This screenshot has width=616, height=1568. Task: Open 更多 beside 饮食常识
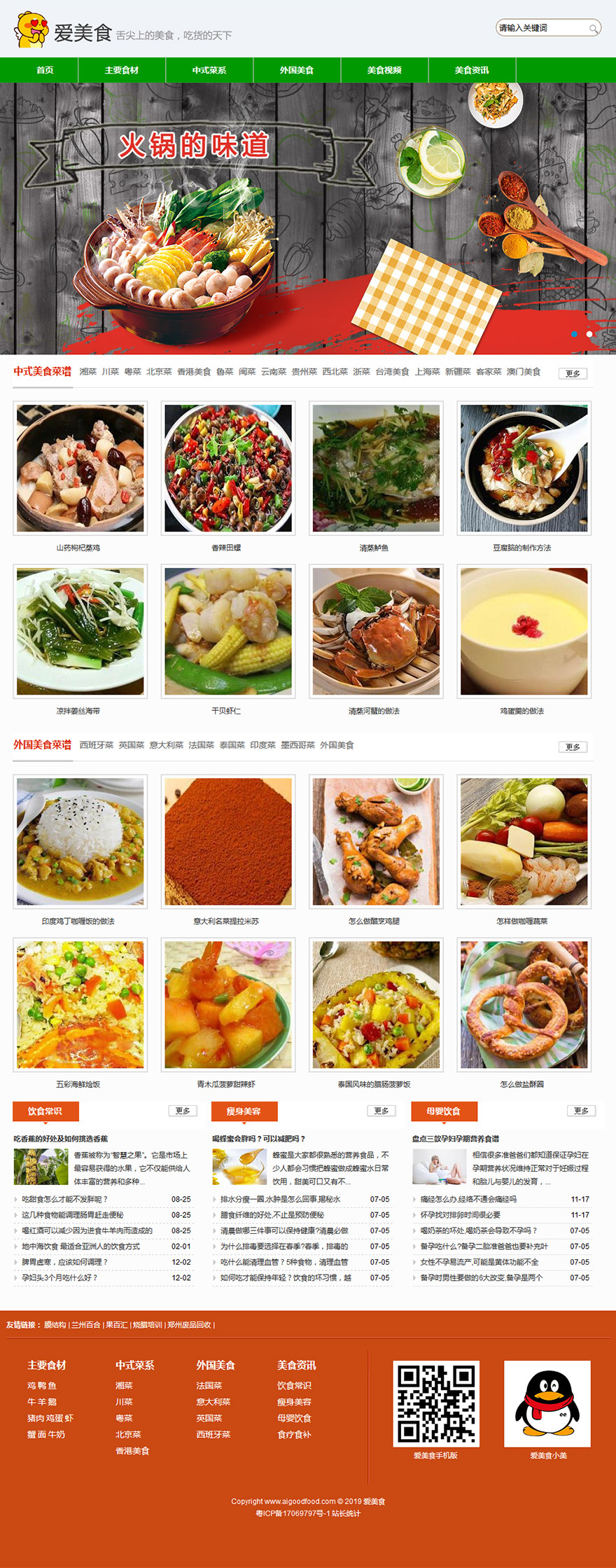click(x=183, y=1111)
